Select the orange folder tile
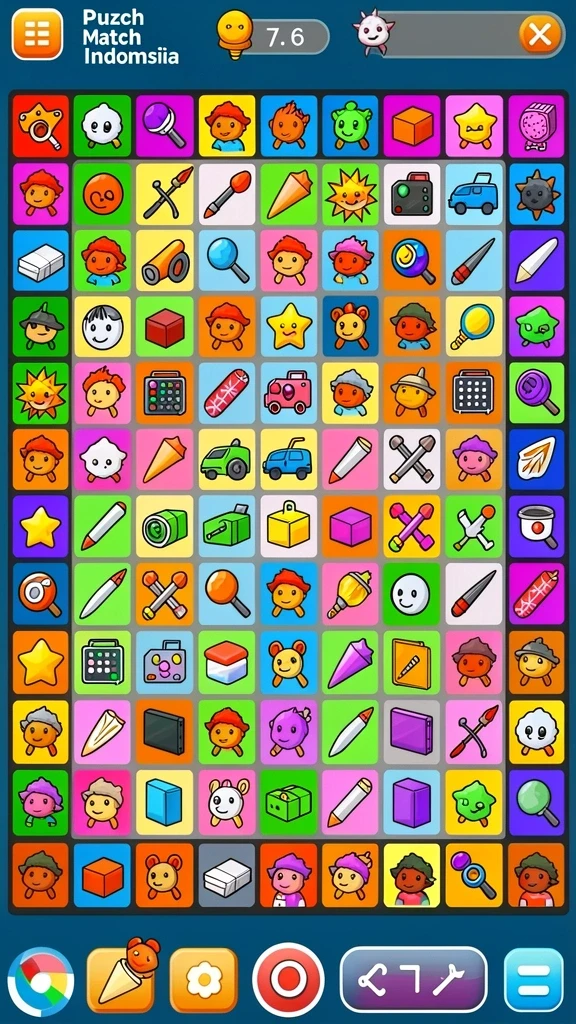 click(411, 663)
